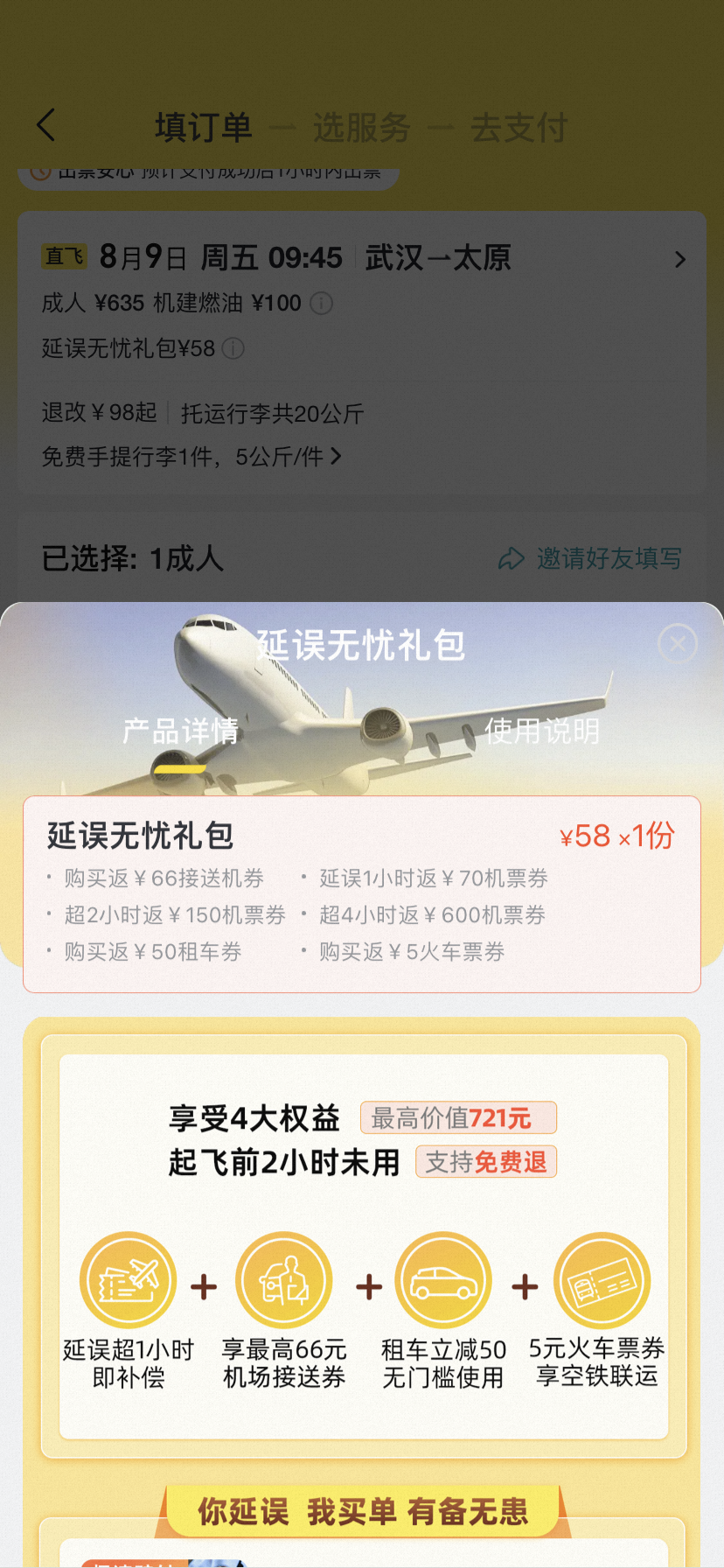Open 免费手提行李 baggage details

(191, 457)
